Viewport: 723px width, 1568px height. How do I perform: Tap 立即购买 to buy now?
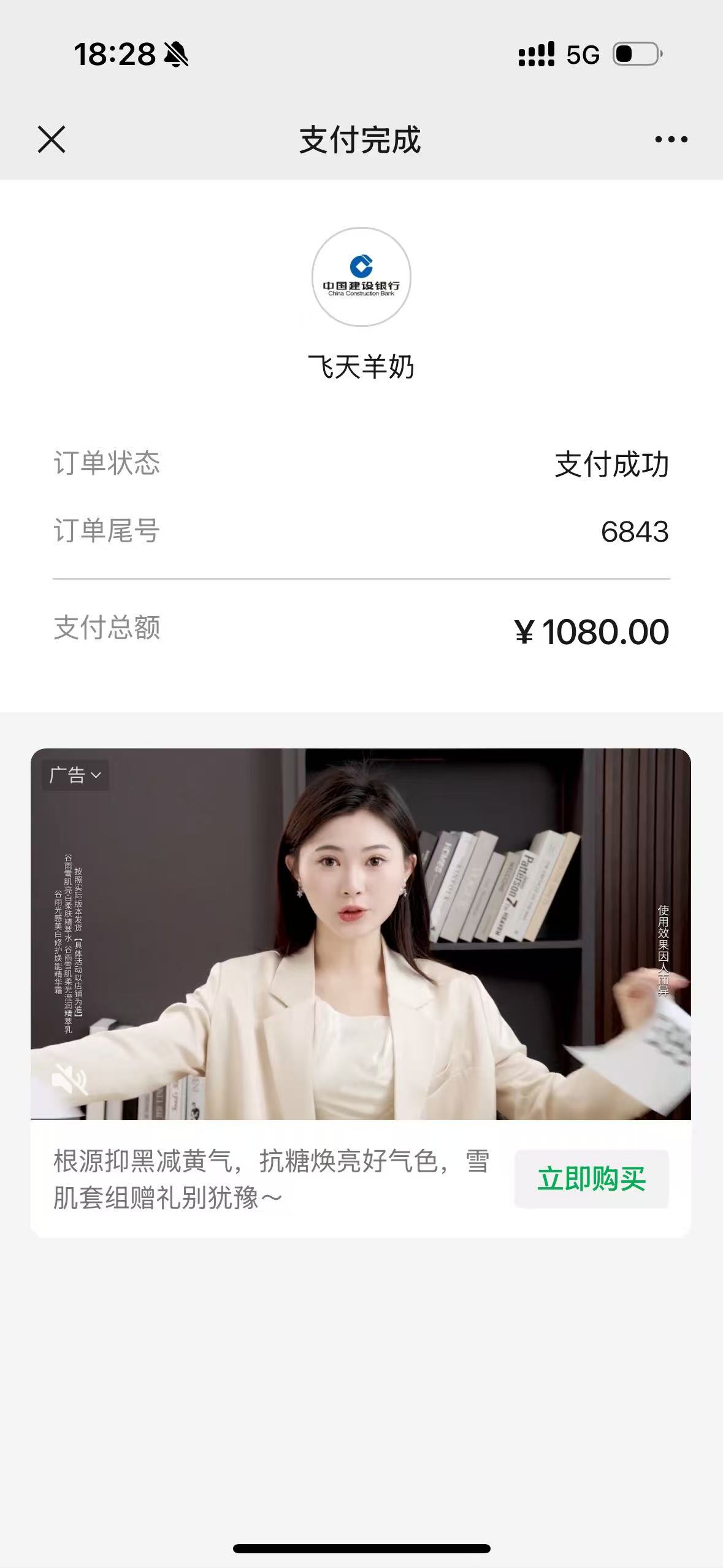[x=591, y=1179]
